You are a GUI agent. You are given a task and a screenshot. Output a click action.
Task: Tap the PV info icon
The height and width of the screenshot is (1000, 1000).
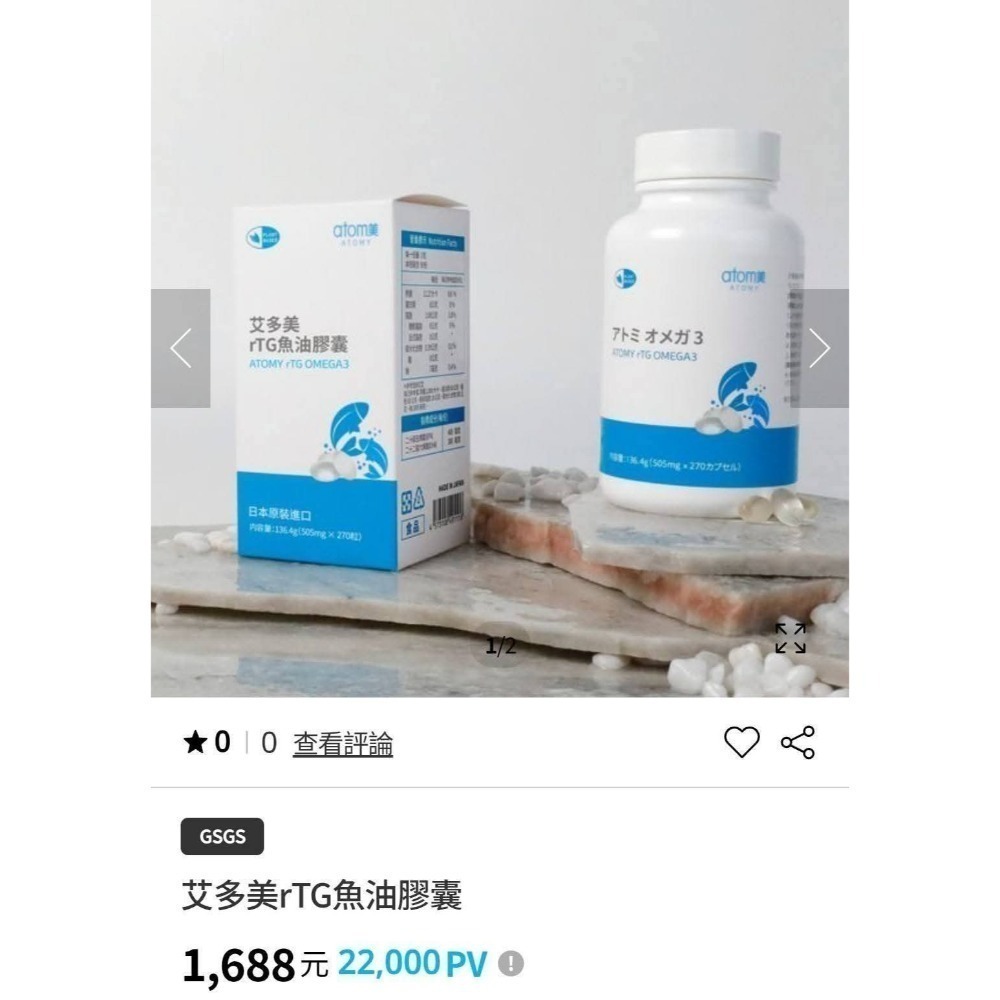coord(511,964)
